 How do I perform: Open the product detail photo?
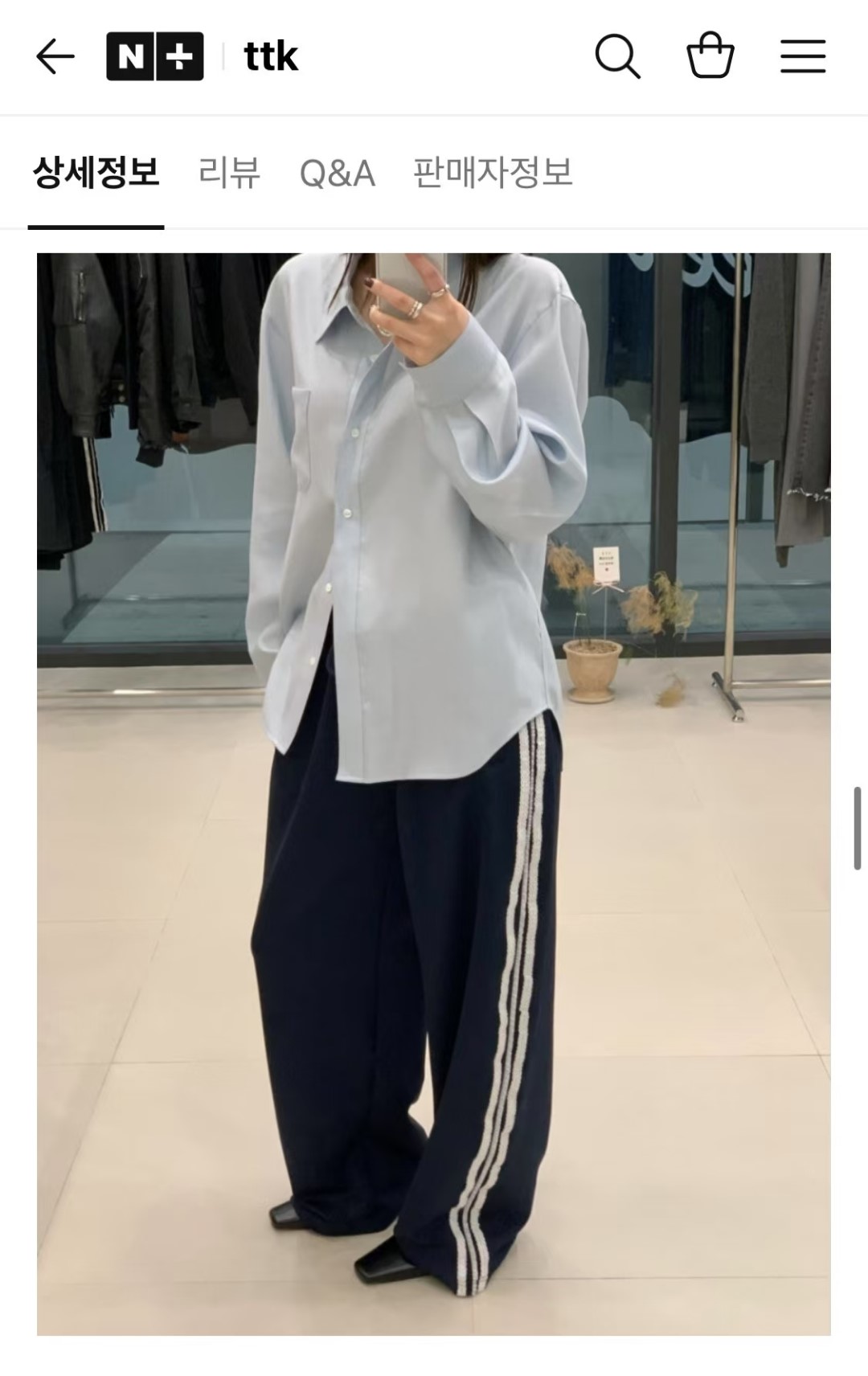pos(434,794)
